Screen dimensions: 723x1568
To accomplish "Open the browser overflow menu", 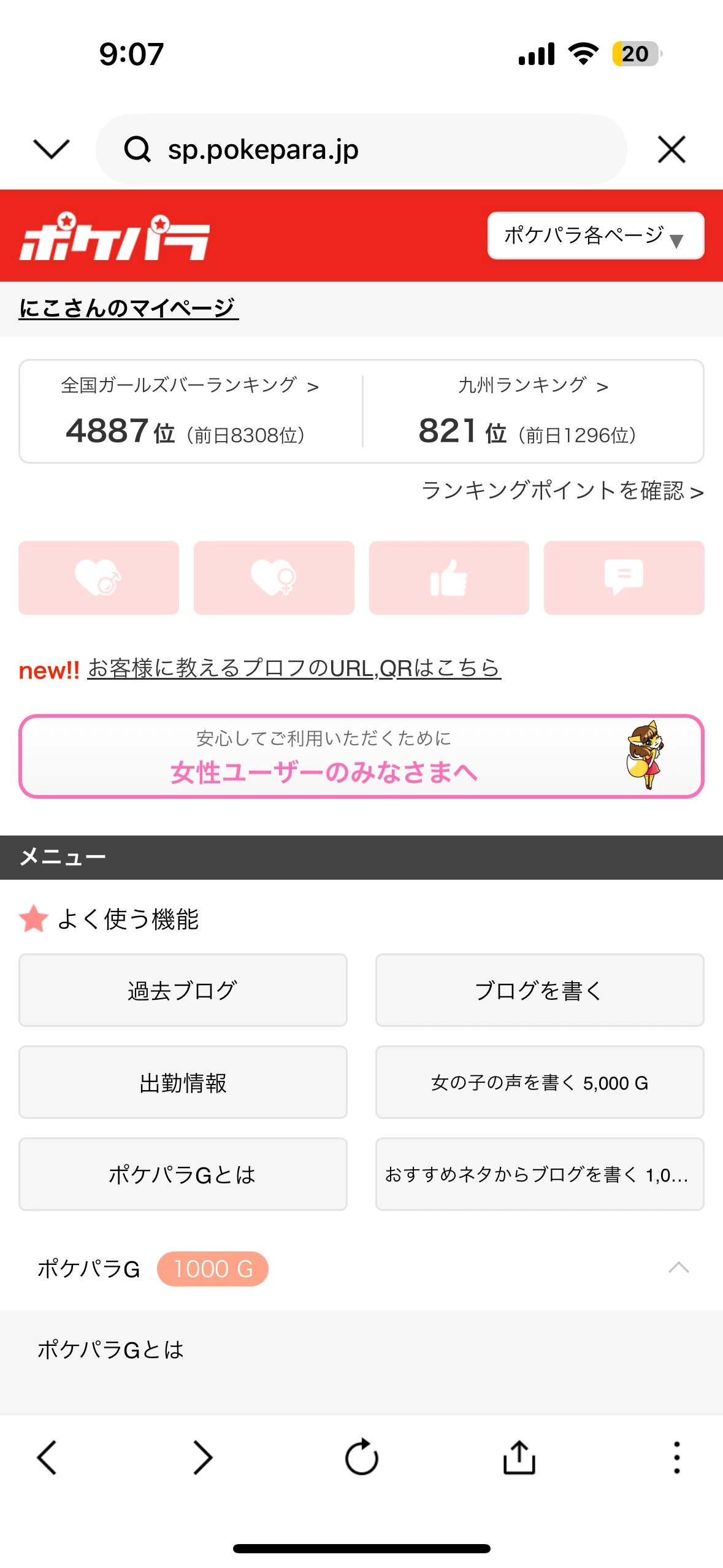I will coord(676,1457).
